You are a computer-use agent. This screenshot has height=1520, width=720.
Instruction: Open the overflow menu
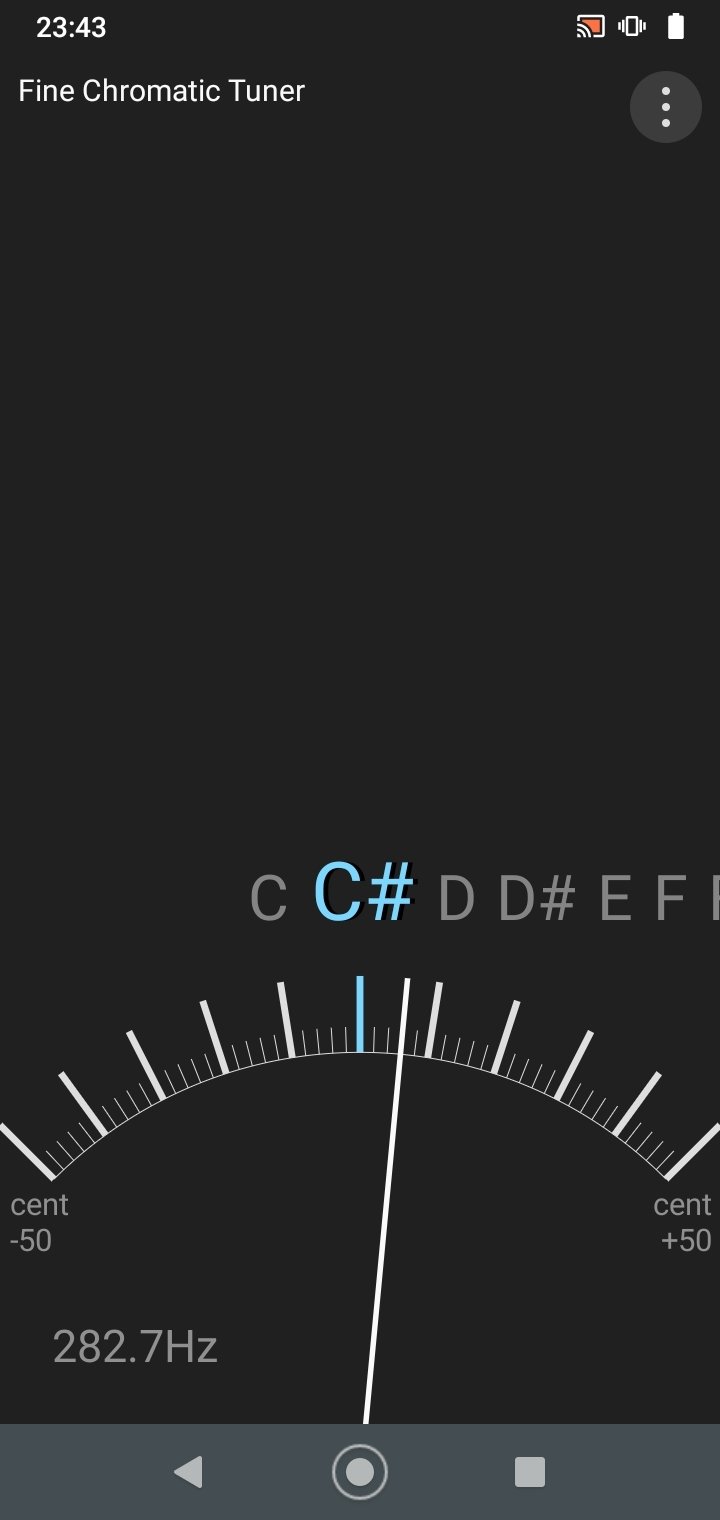click(x=665, y=107)
